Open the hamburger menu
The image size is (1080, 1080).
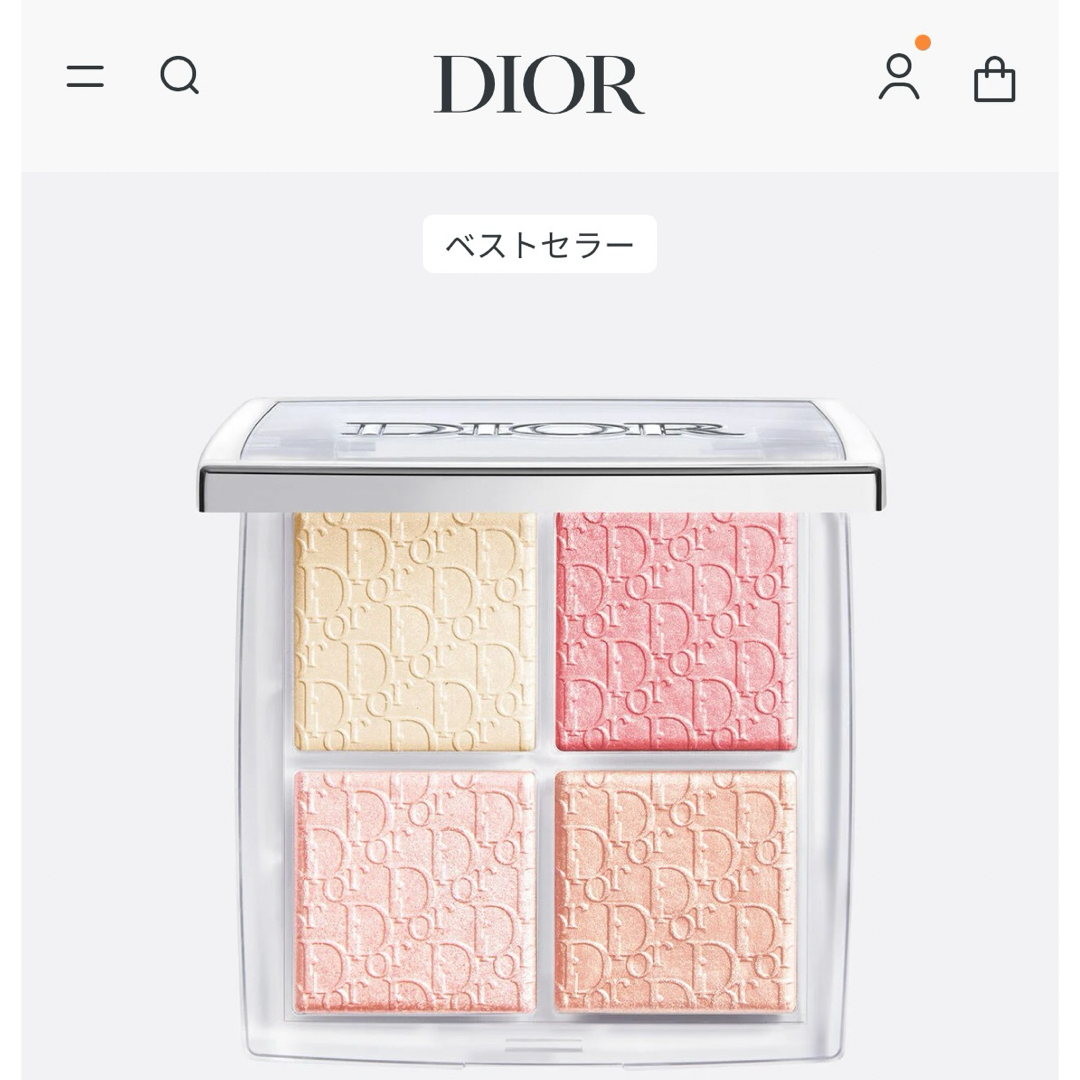tap(85, 77)
